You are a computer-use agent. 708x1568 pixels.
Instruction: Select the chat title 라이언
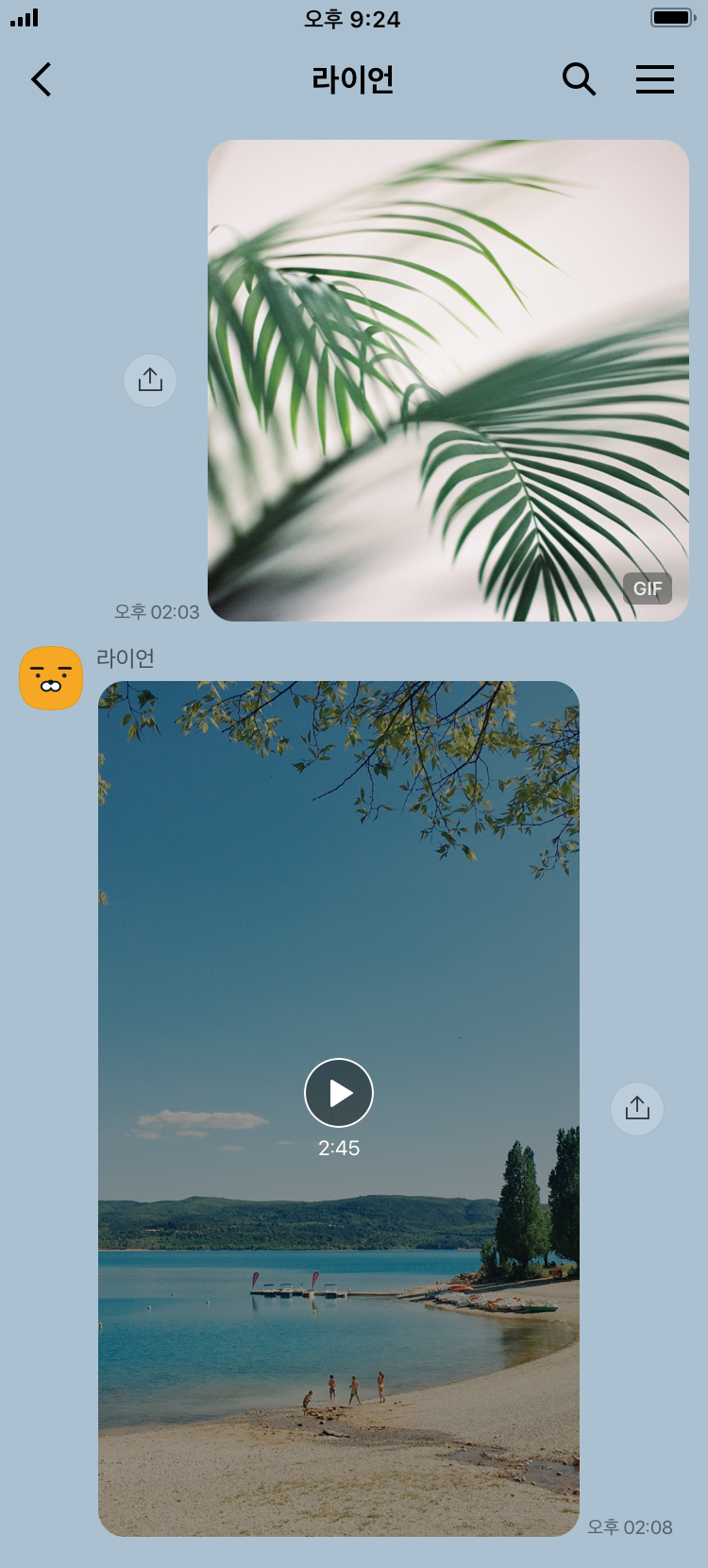pos(354,79)
